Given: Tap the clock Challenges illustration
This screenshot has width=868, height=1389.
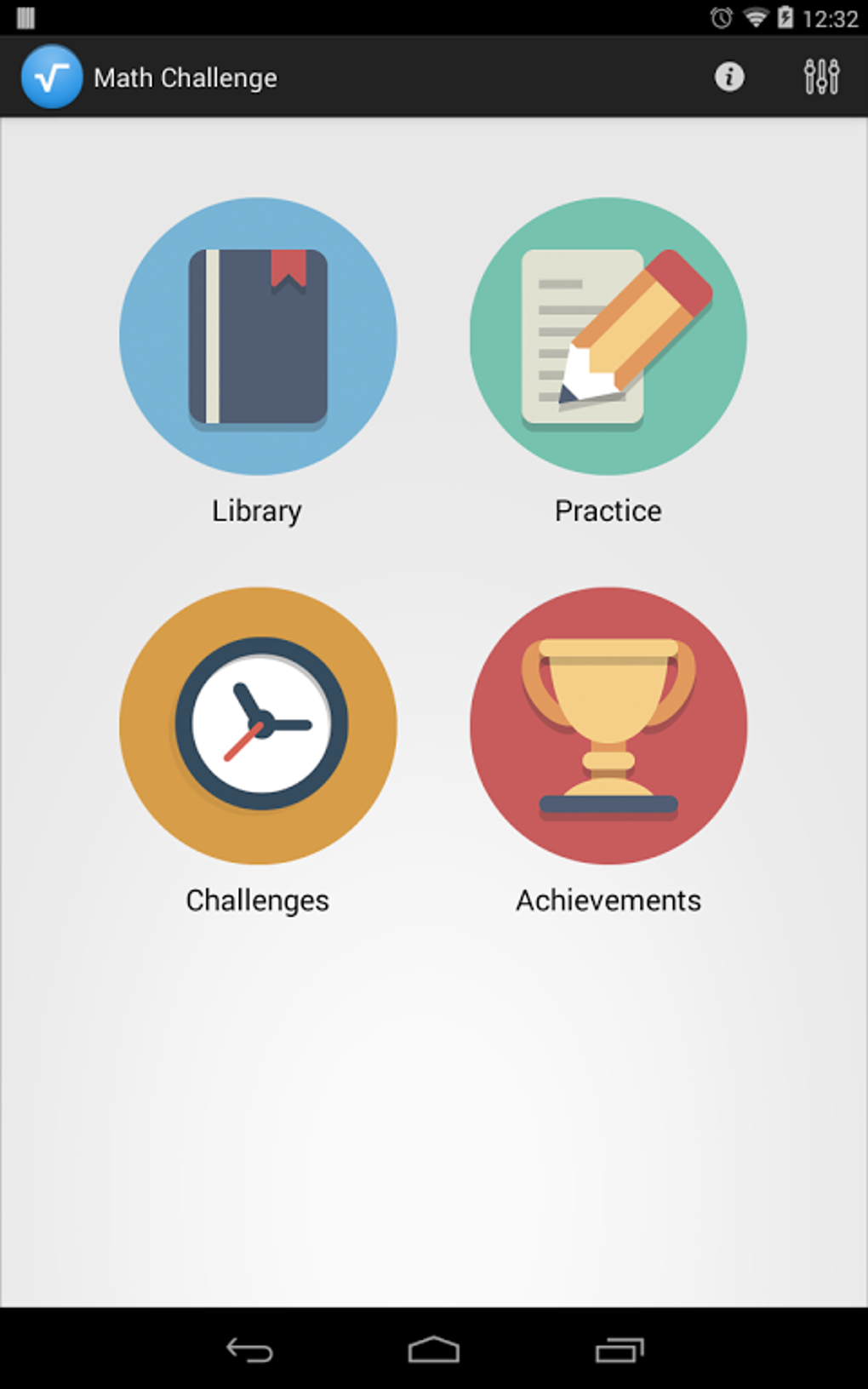Looking at the screenshot, I should point(258,723).
